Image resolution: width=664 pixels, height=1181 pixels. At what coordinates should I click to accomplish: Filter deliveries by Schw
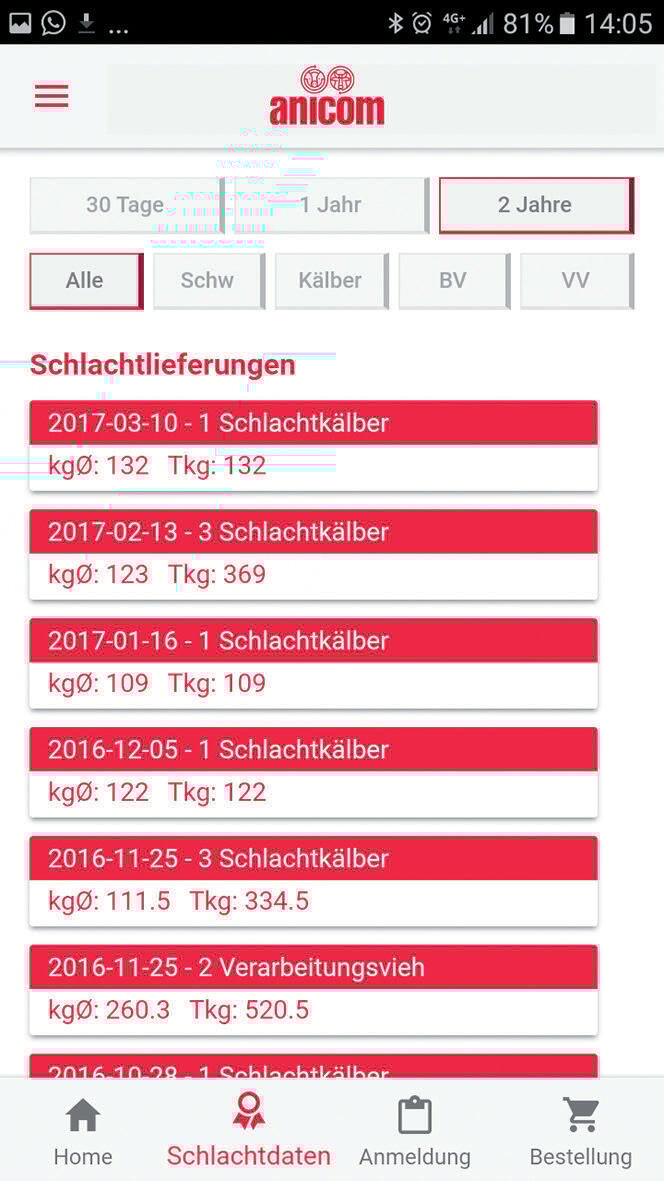tap(207, 281)
